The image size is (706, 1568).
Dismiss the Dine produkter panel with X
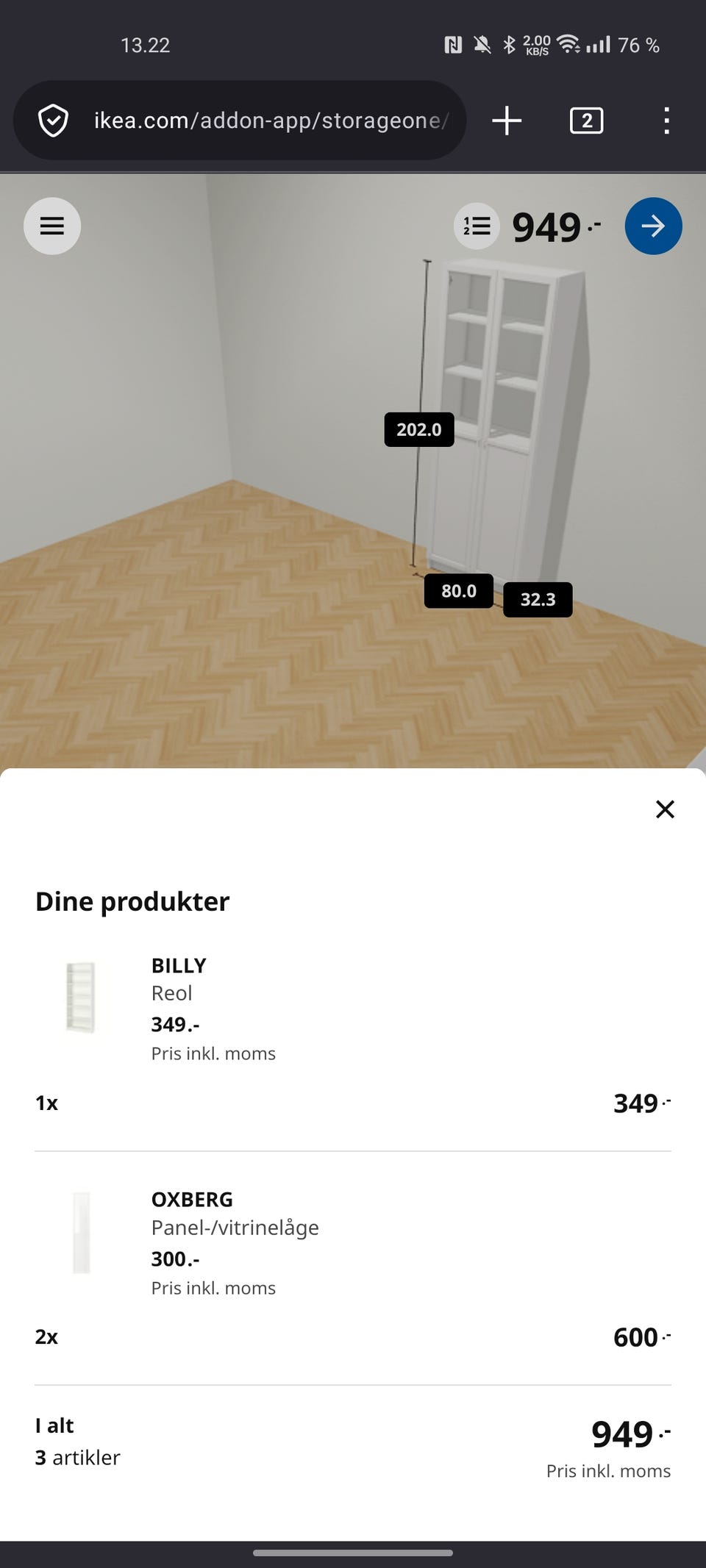[x=665, y=809]
